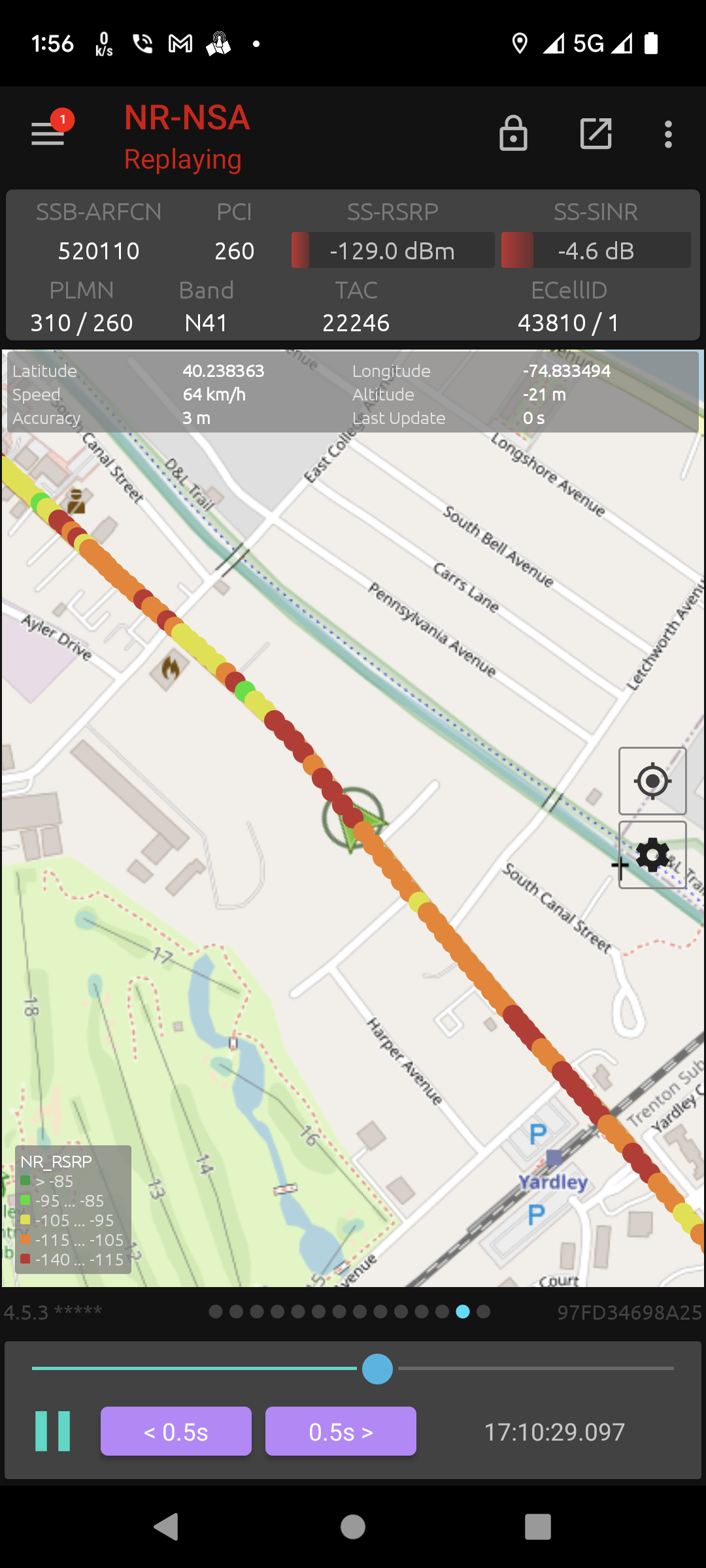The image size is (706, 1568).
Task: Open map settings gear
Action: coord(652,855)
